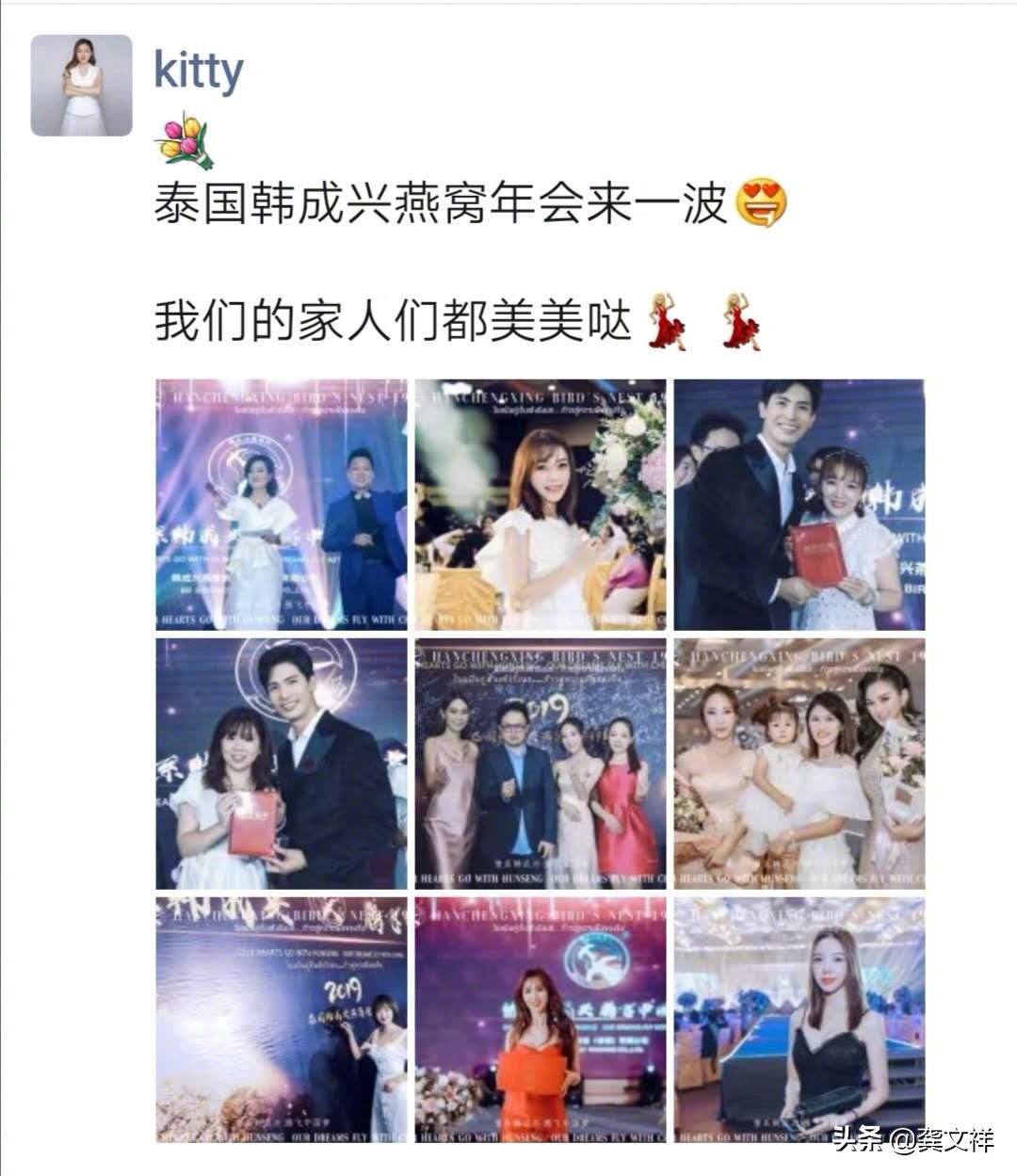
Task: Enlarge photo of woman in orange-red dress
Action: point(541,1020)
